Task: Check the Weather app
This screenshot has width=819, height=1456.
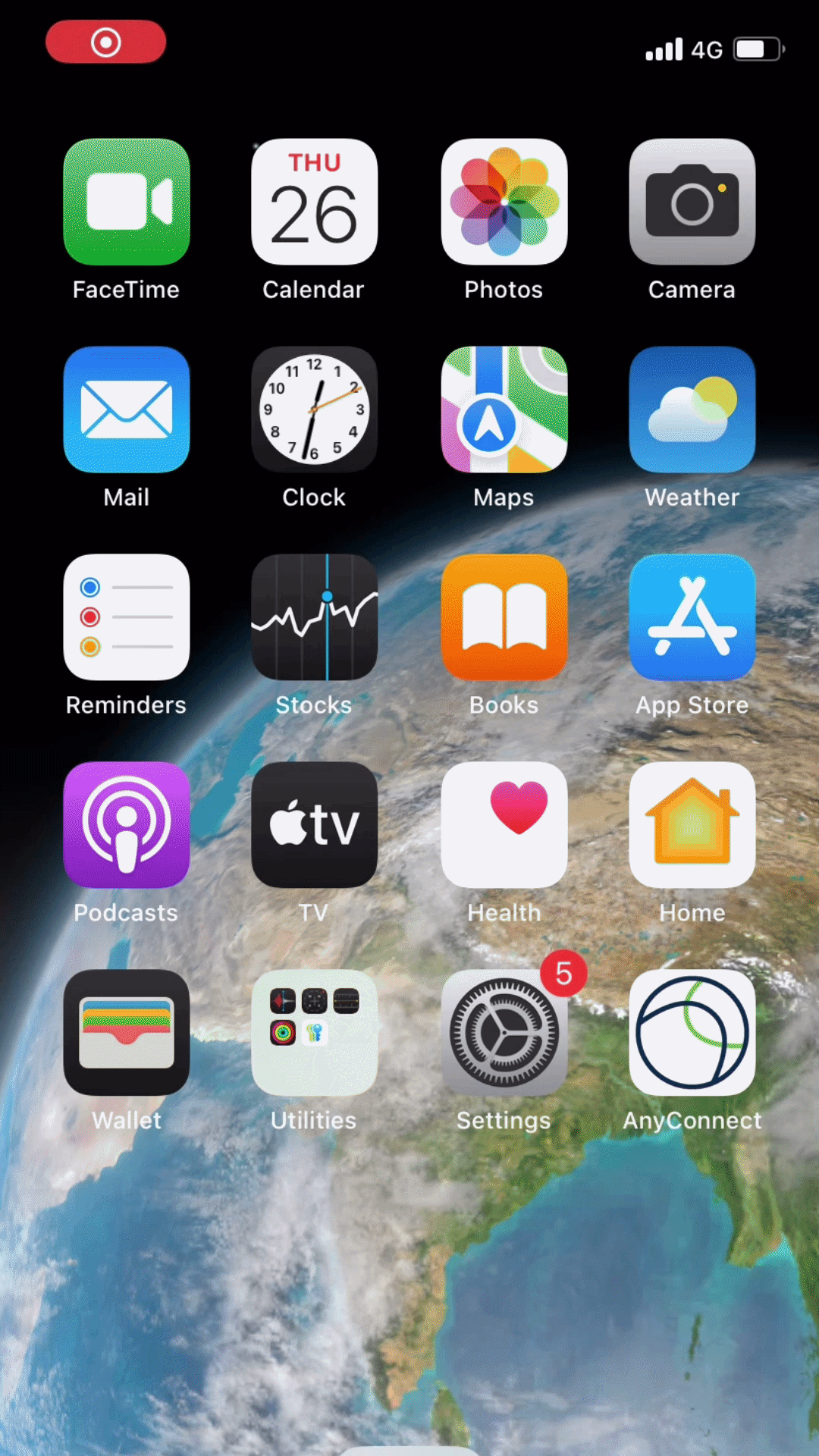Action: pyautogui.click(x=692, y=409)
